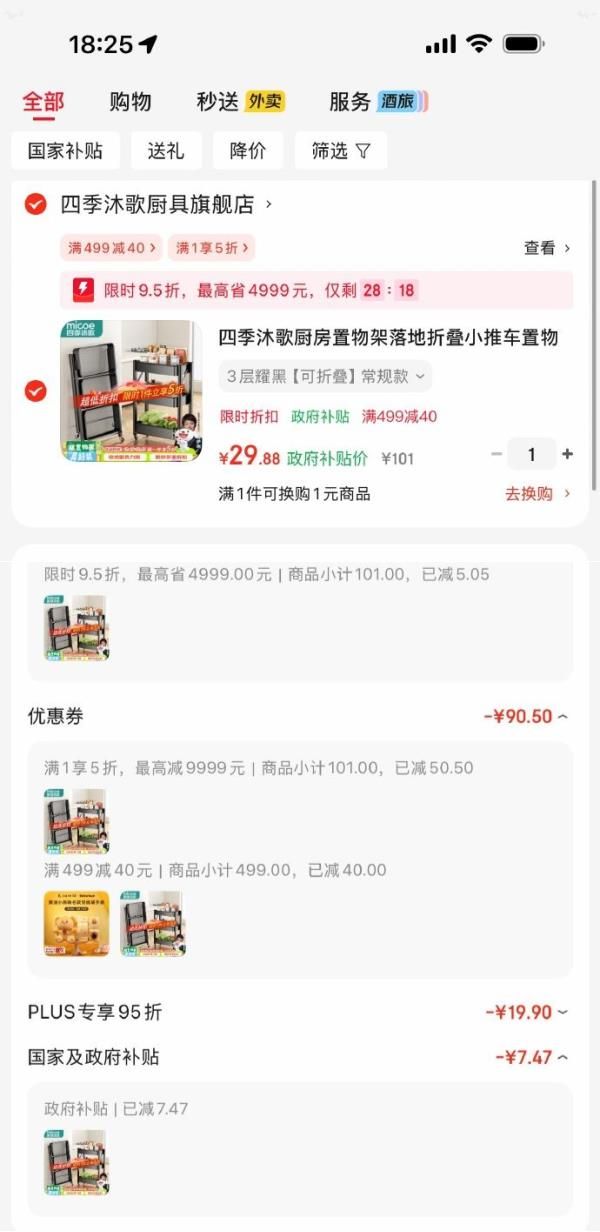This screenshot has height=1232, width=600.
Task: Decrease the item quantity by one
Action: coord(496,454)
